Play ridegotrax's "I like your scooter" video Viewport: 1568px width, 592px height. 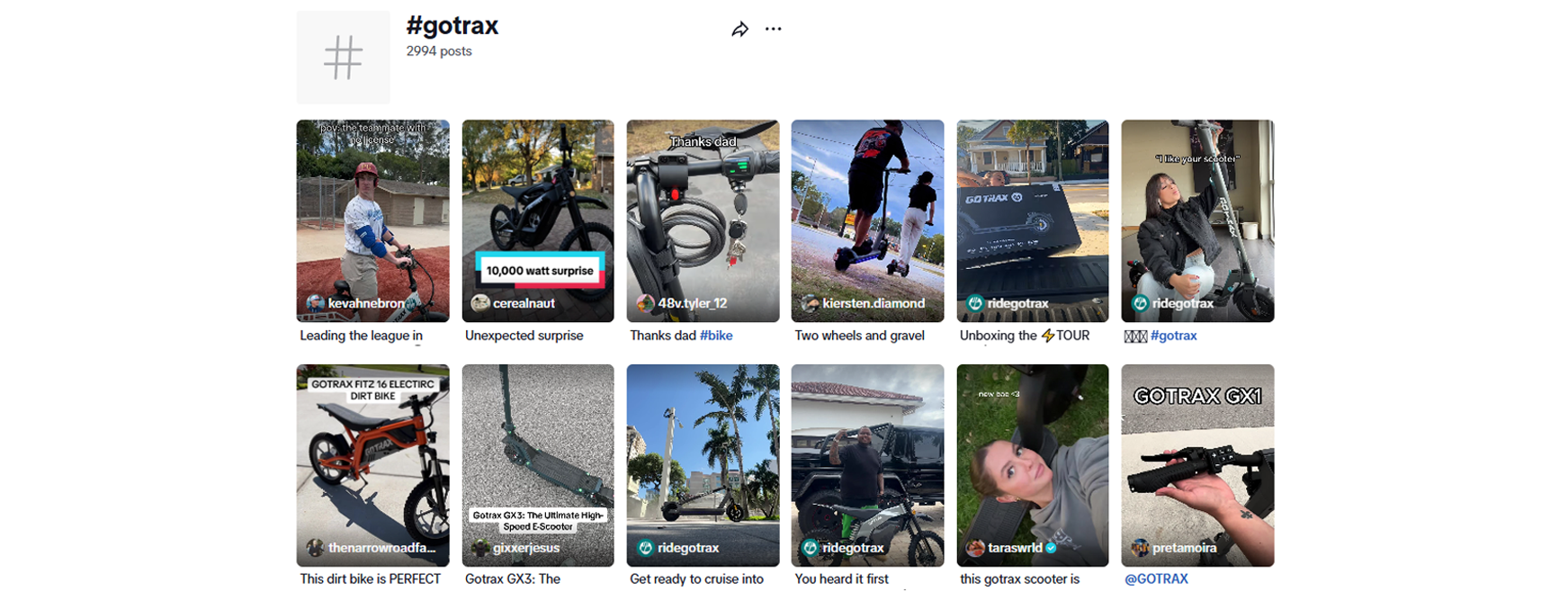[x=1197, y=220]
